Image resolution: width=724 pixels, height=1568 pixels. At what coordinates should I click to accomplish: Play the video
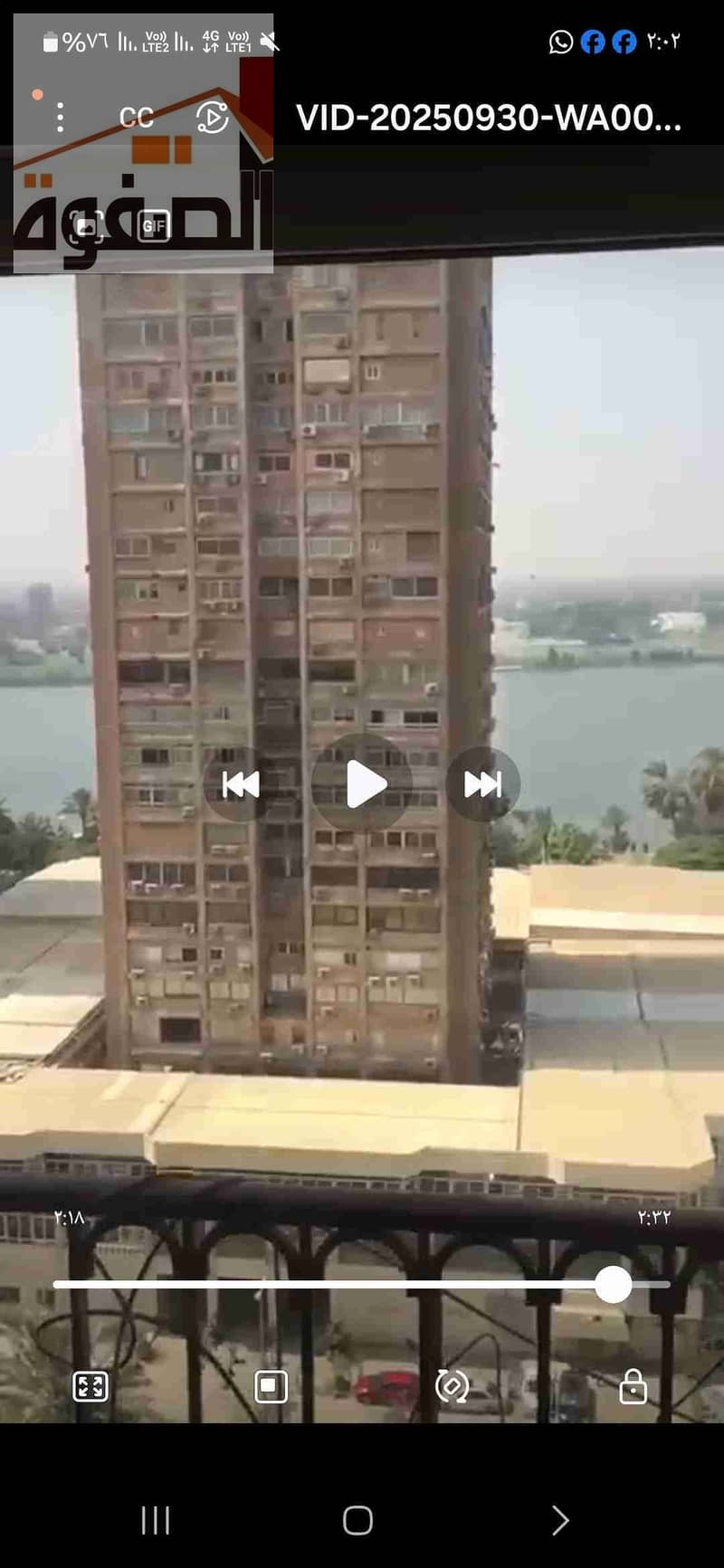(362, 784)
